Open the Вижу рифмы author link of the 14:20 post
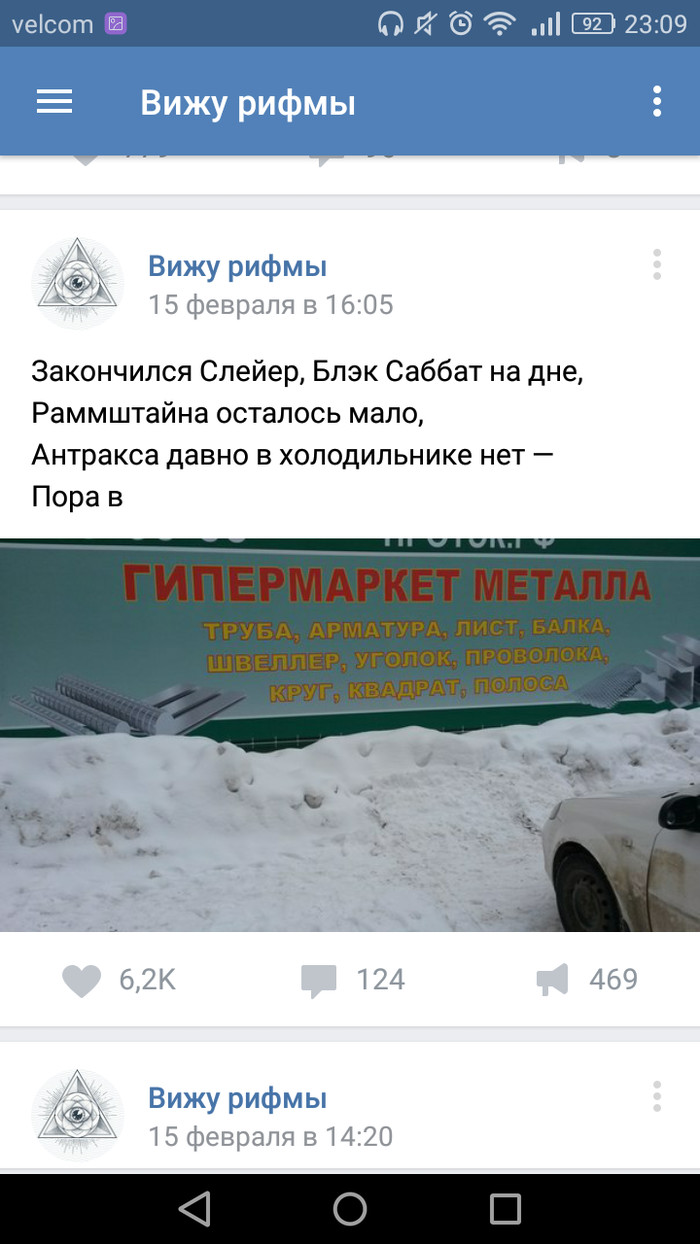Viewport: 700px width, 1244px height. tap(237, 1098)
